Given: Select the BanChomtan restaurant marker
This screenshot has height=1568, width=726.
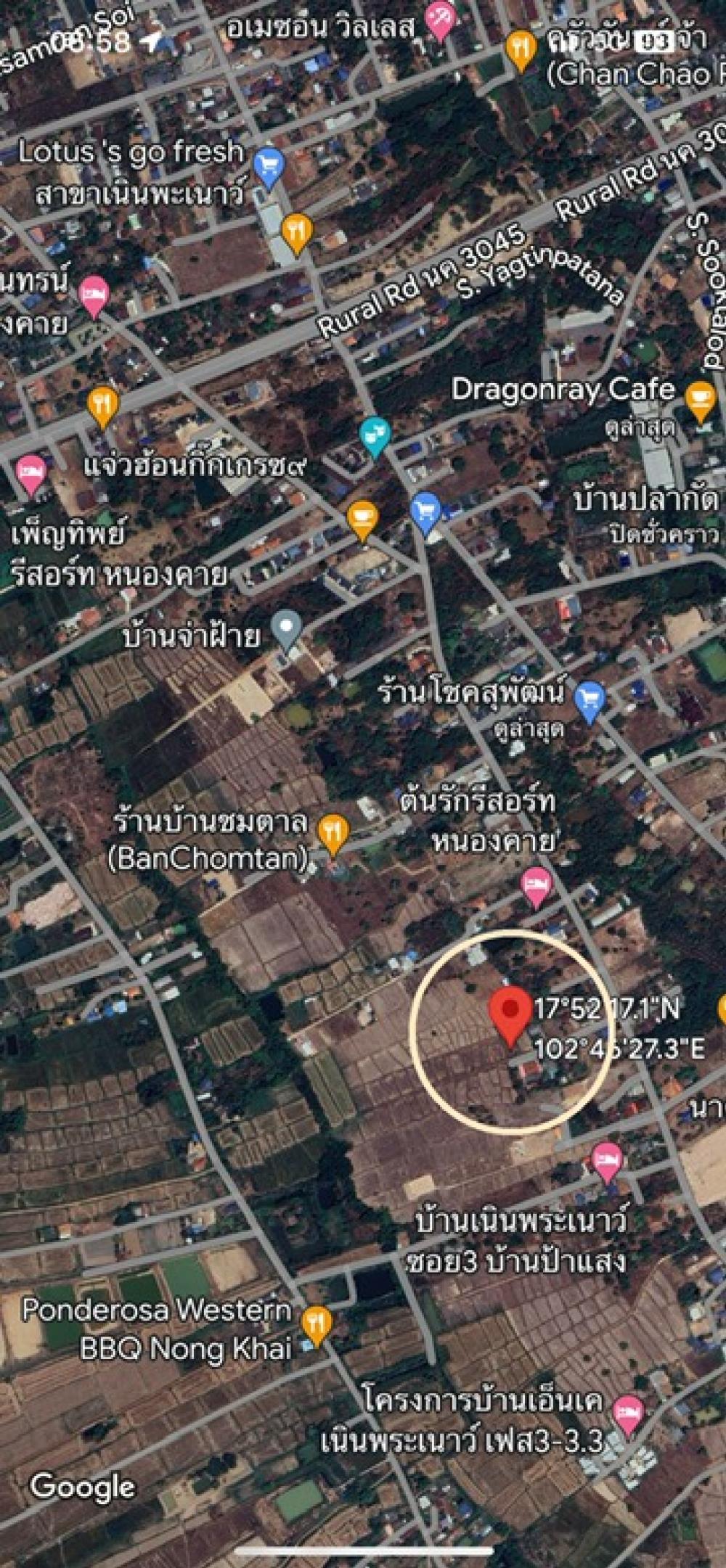Looking at the screenshot, I should point(333,832).
